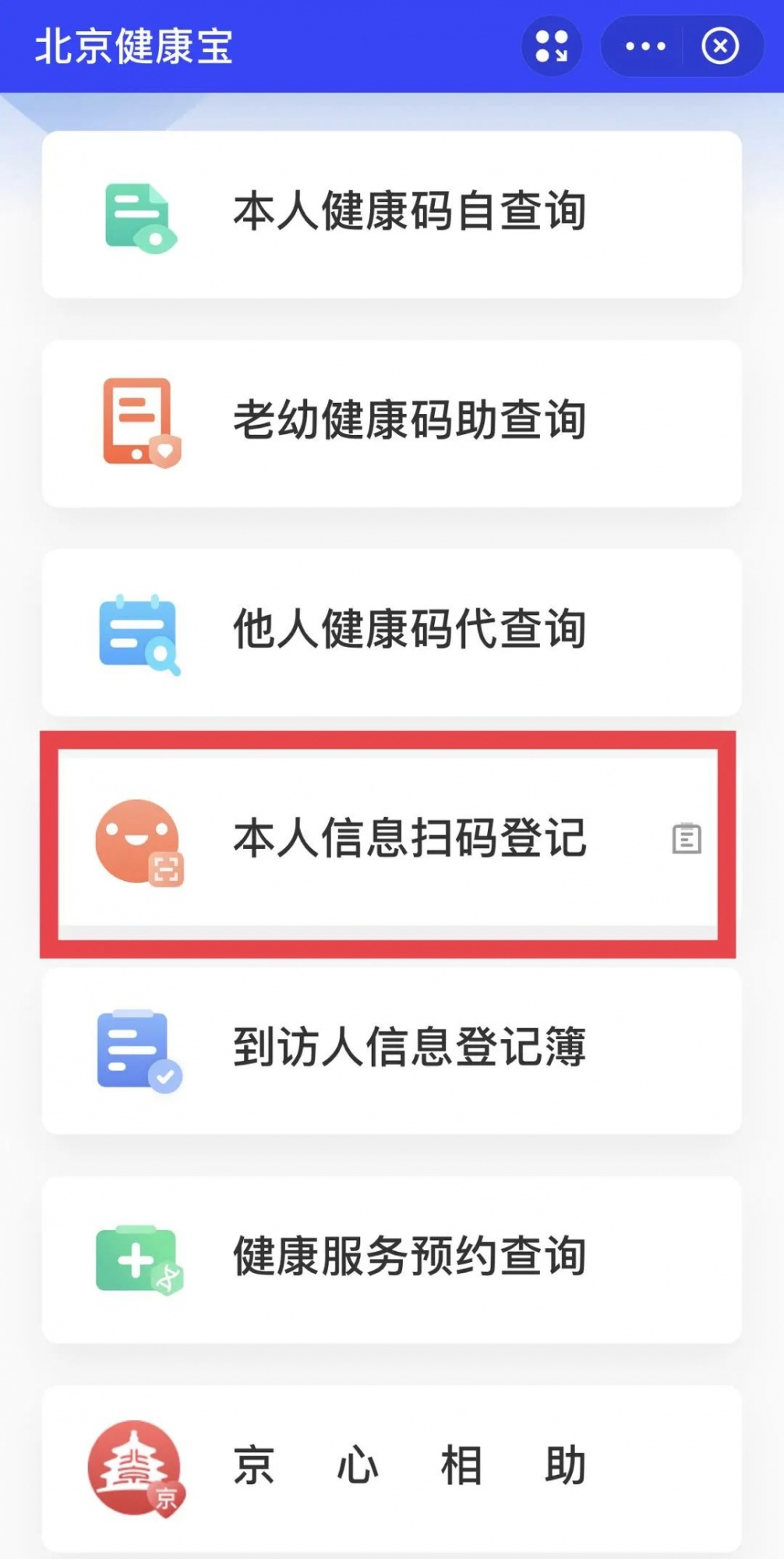This screenshot has height=1559, width=784.
Task: Select 老幼健康码助查询
Action: pyautogui.click(x=391, y=423)
